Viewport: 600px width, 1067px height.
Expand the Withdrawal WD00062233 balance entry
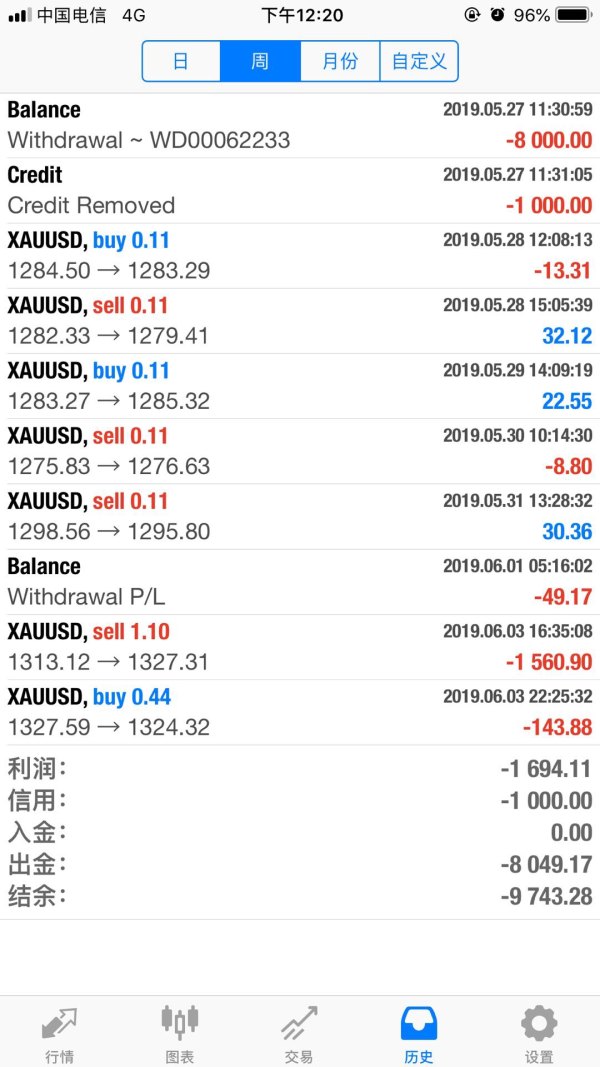point(300,125)
